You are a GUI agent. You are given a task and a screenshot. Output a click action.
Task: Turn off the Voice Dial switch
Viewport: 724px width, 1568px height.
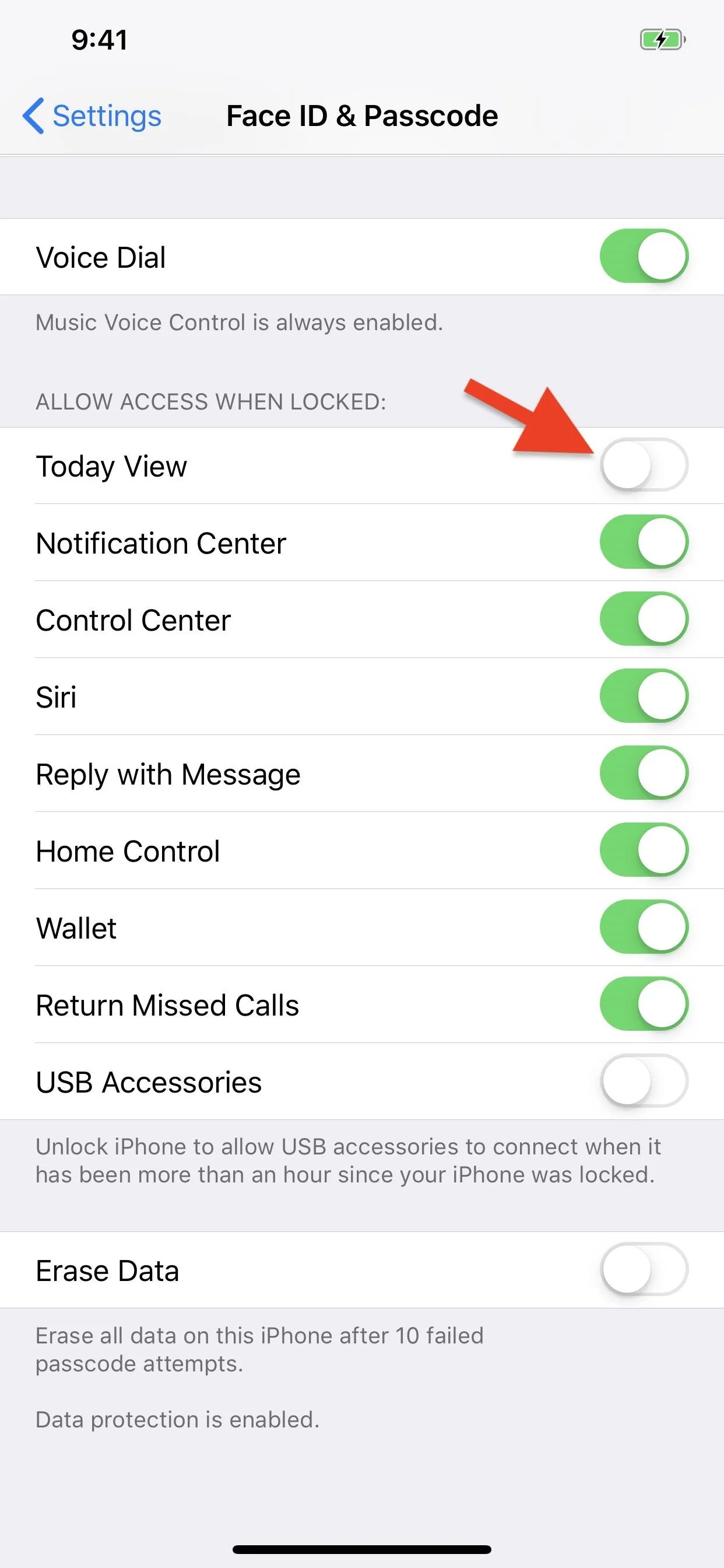[644, 256]
